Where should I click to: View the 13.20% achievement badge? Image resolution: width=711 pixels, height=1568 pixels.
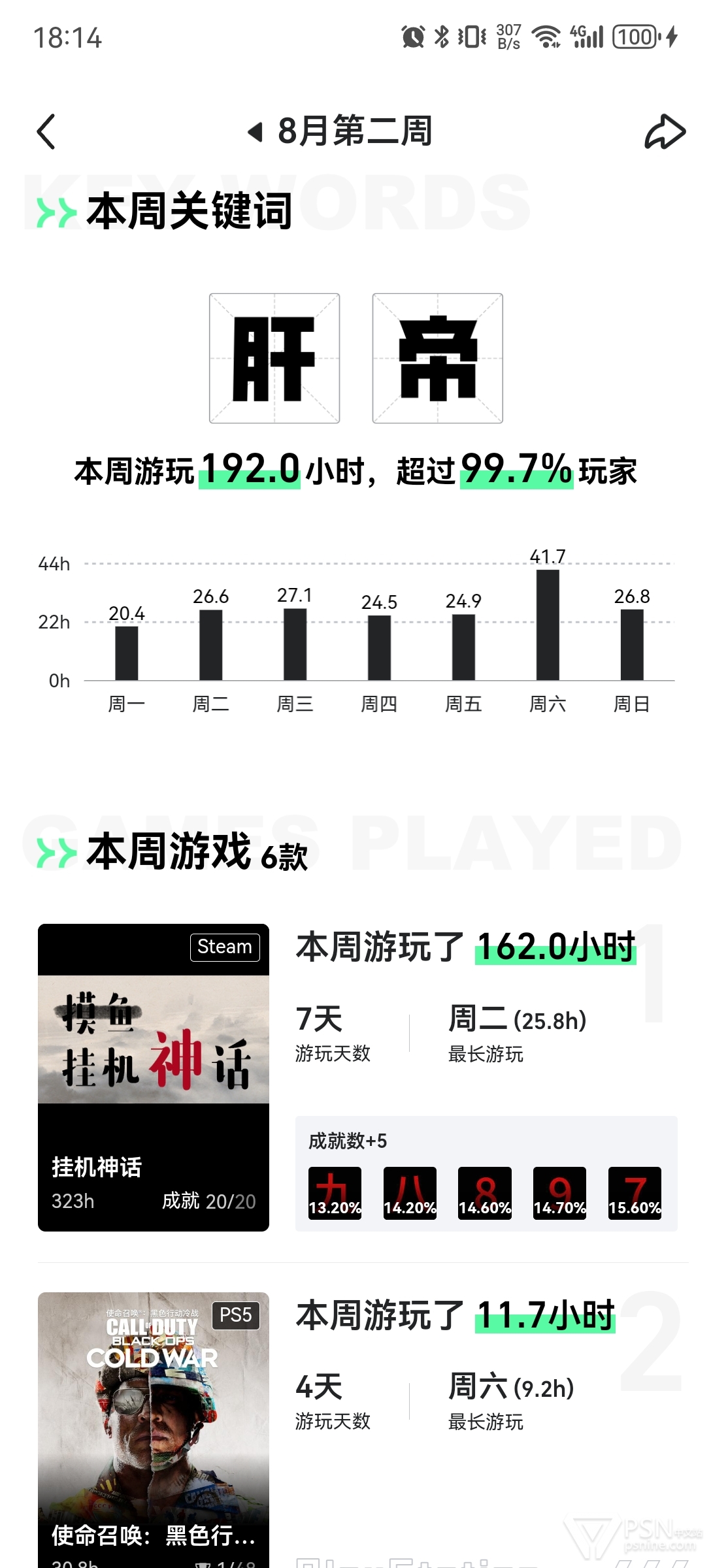click(x=335, y=1193)
